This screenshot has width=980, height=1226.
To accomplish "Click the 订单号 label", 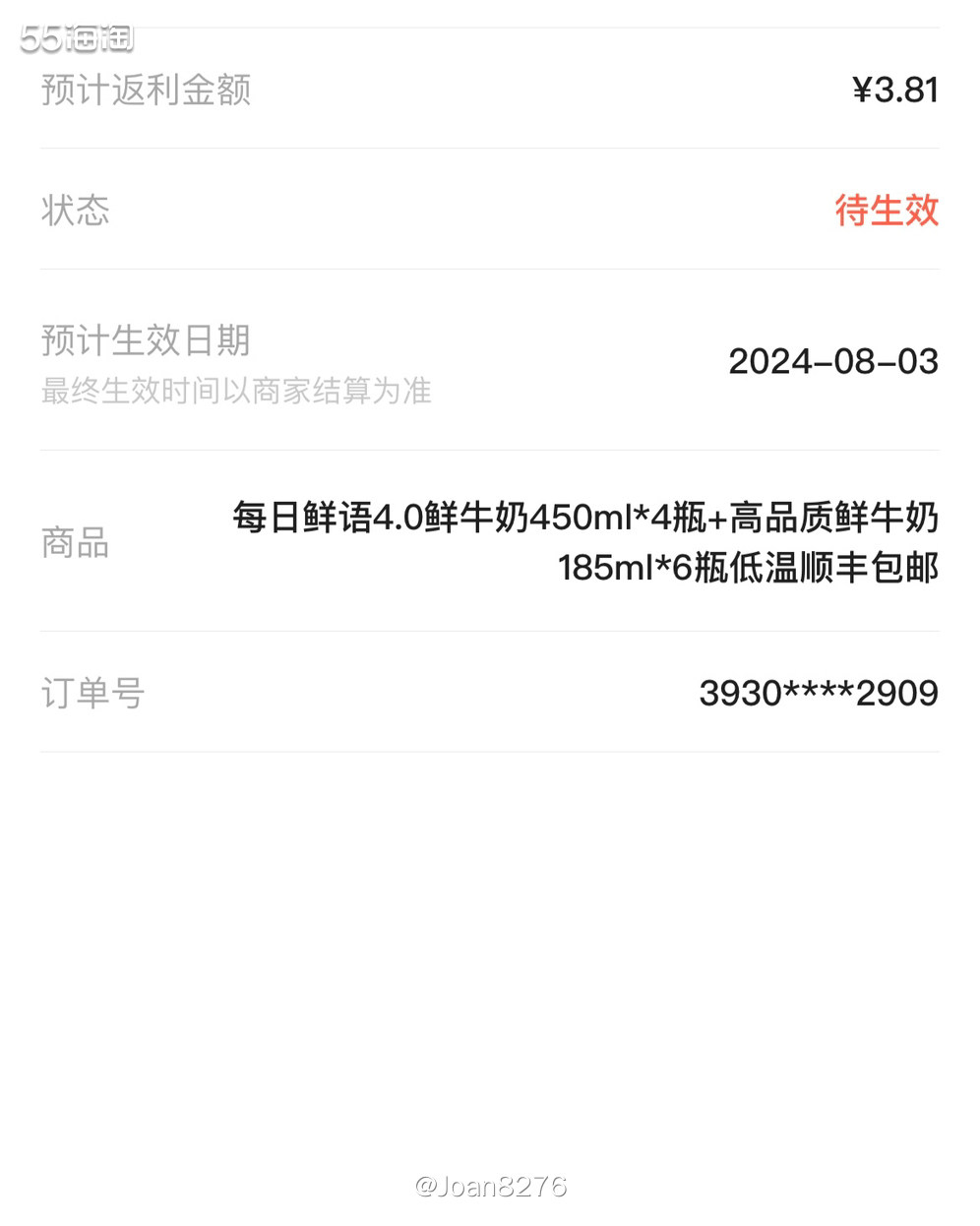I will coord(92,693).
